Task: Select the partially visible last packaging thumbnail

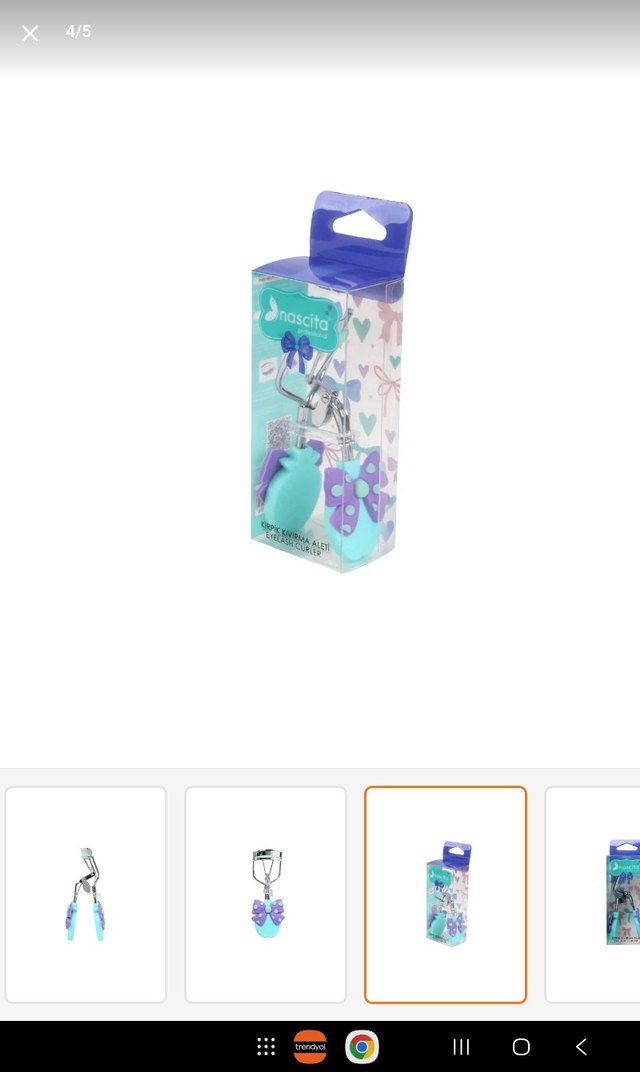Action: (596, 894)
